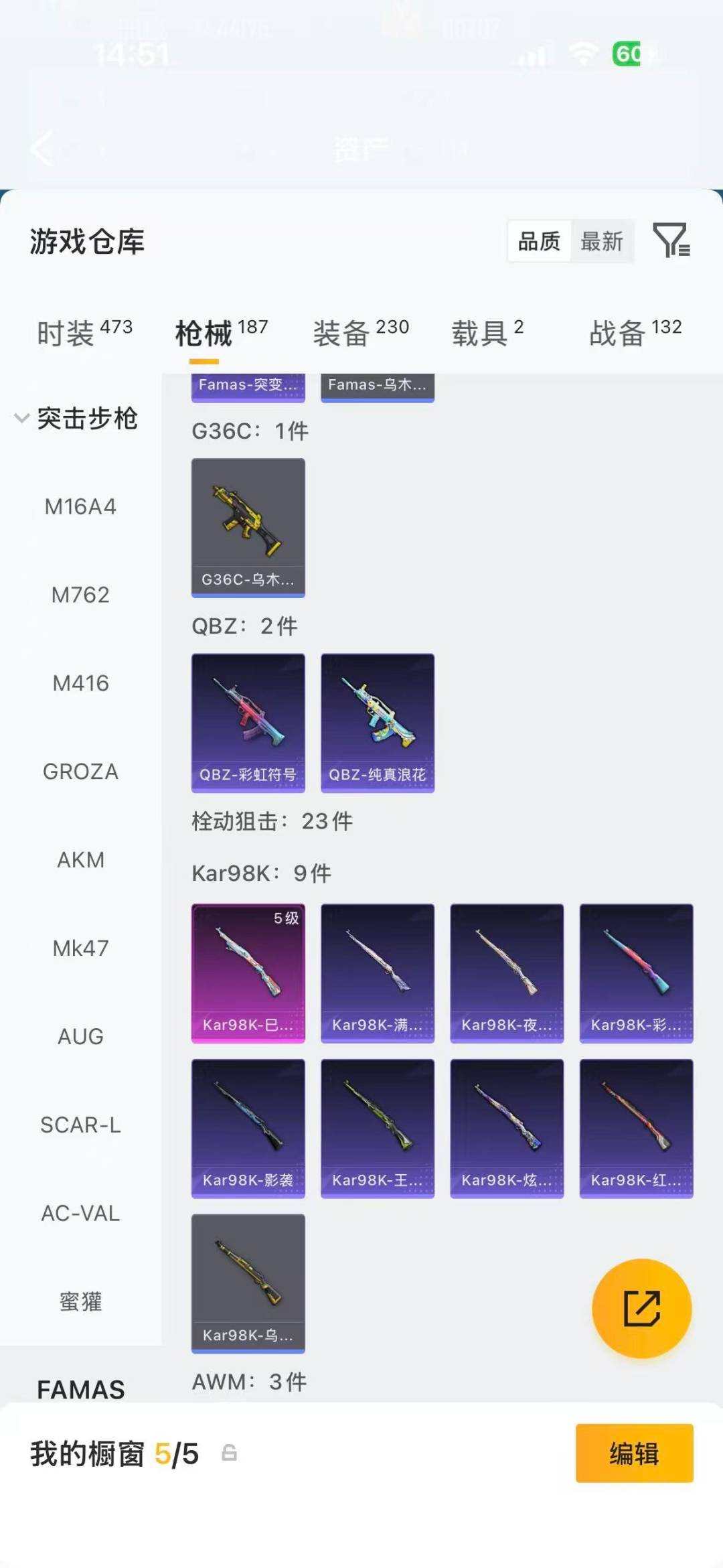Open the filter funnel icon
Image resolution: width=723 pixels, height=1568 pixels.
[x=671, y=240]
